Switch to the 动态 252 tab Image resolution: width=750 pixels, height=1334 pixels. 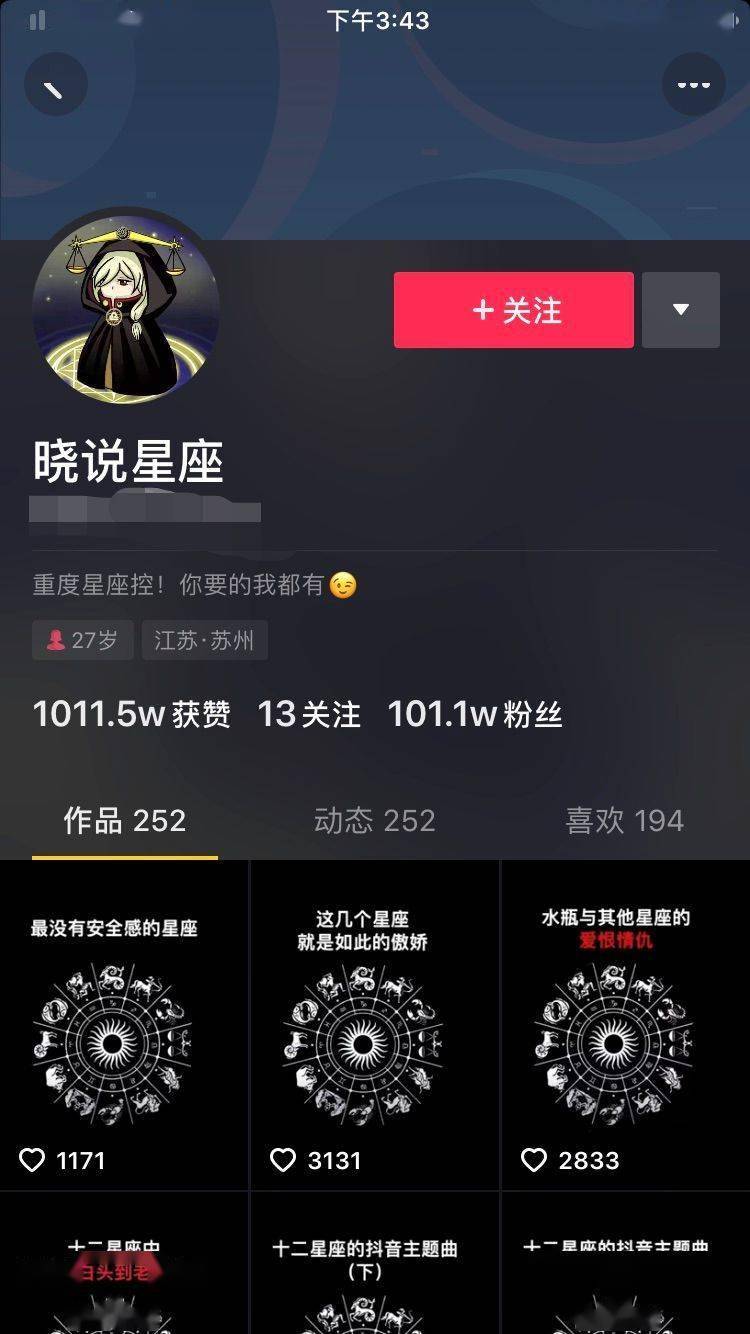375,821
